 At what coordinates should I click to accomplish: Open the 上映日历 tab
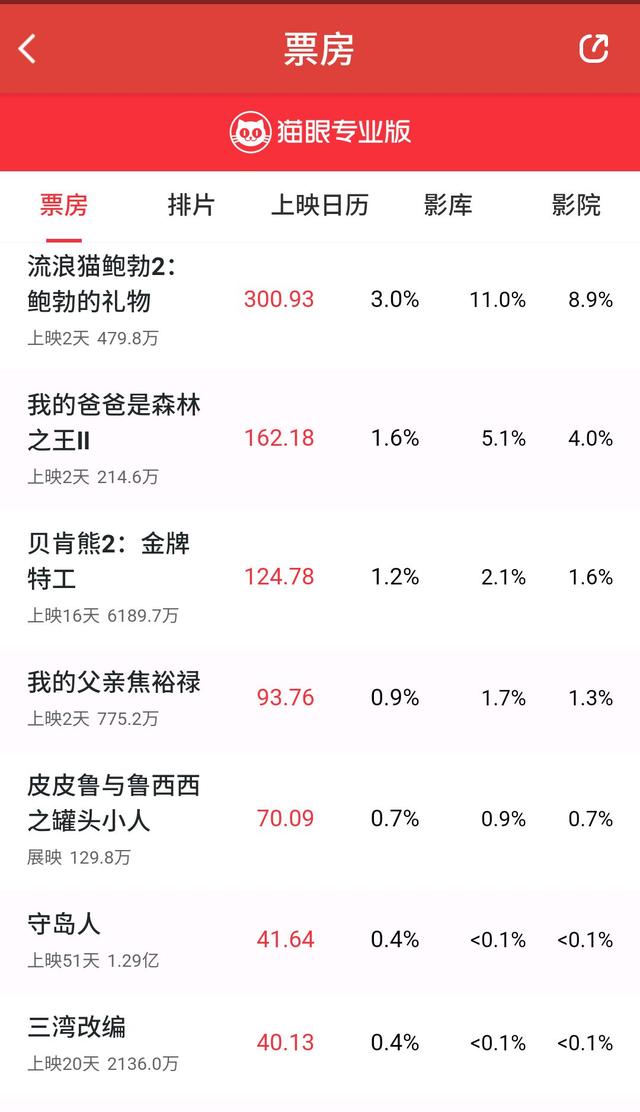(x=320, y=205)
